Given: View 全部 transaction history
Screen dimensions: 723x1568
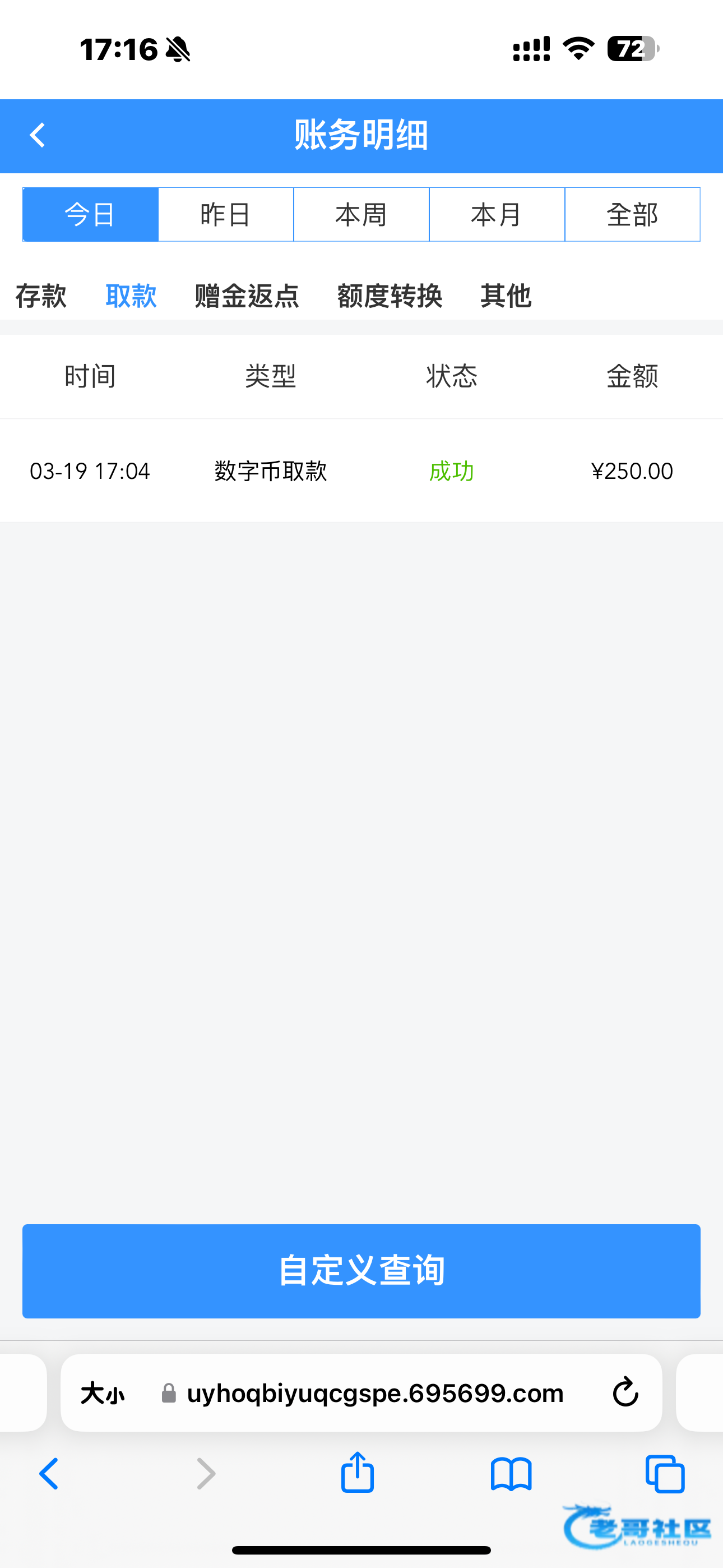Looking at the screenshot, I should pyautogui.click(x=632, y=215).
